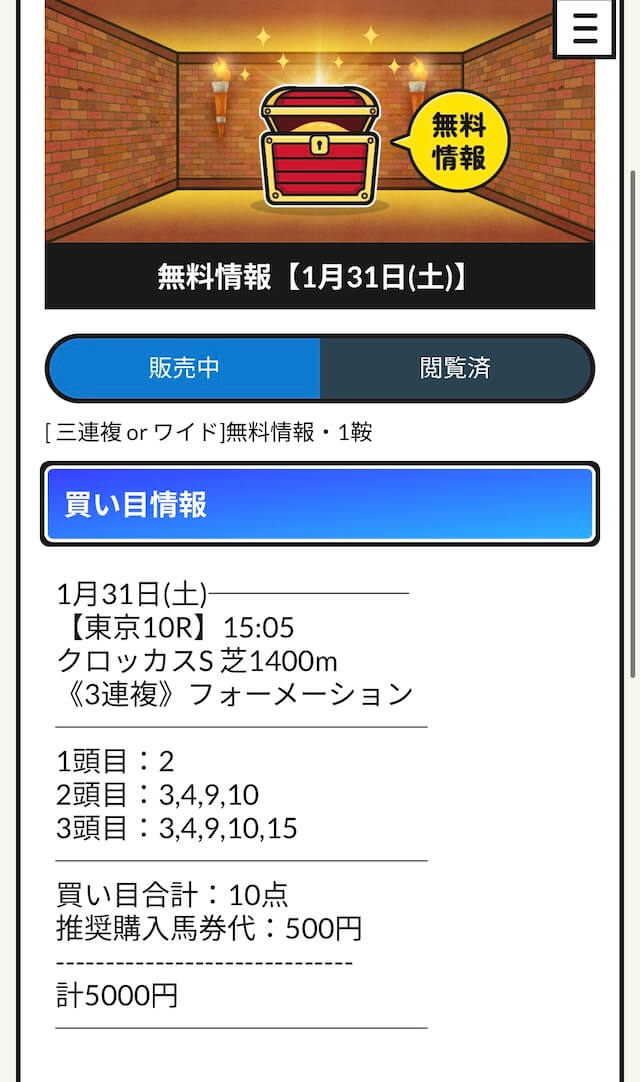The height and width of the screenshot is (1082, 640).
Task: Switch to the 閲覧済 tab
Action: tap(455, 368)
